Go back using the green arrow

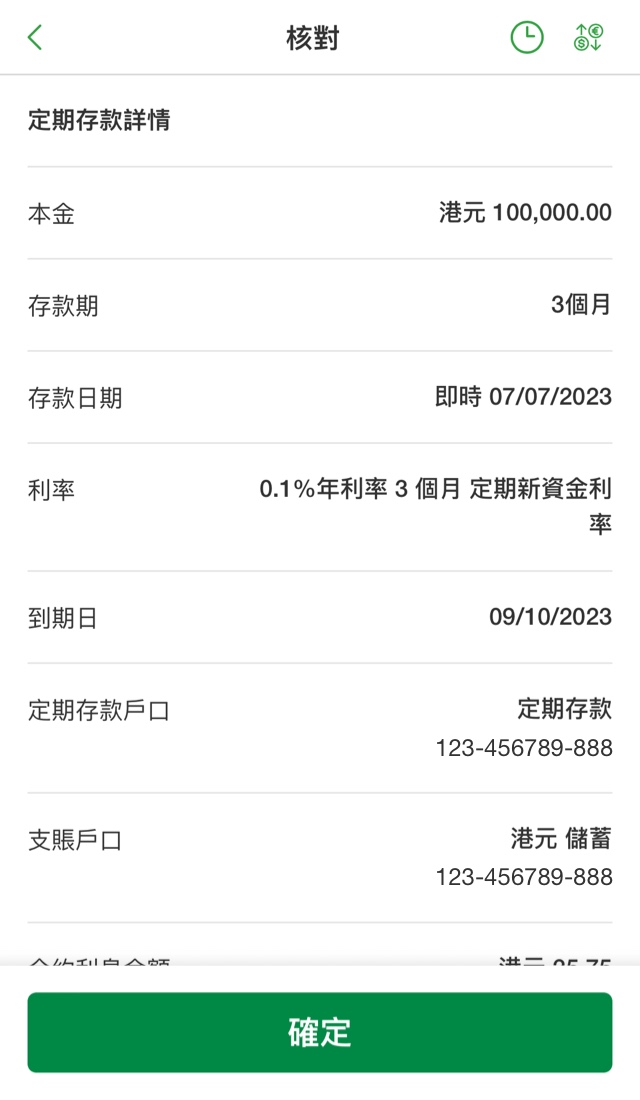[x=35, y=37]
